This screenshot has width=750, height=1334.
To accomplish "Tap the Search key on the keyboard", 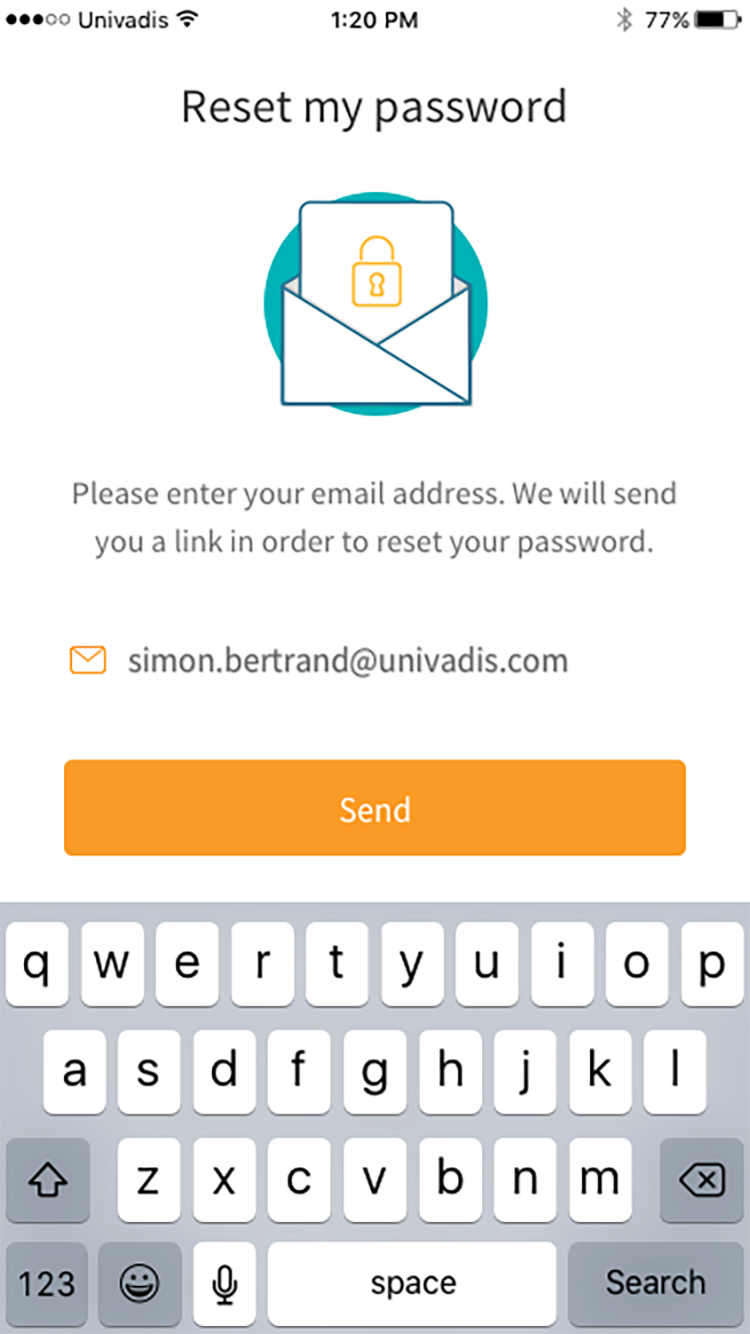I will coord(655,1282).
